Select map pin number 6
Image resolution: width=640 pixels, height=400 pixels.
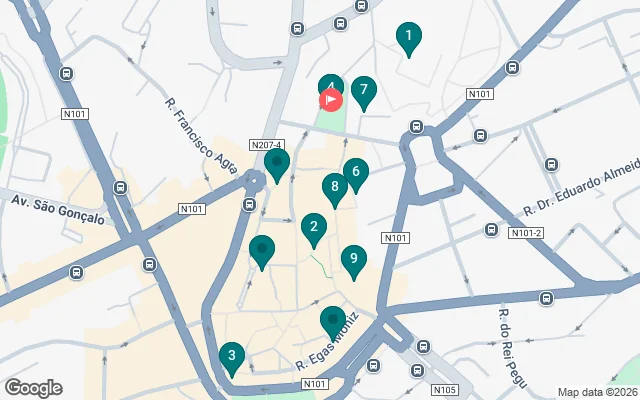tap(355, 173)
